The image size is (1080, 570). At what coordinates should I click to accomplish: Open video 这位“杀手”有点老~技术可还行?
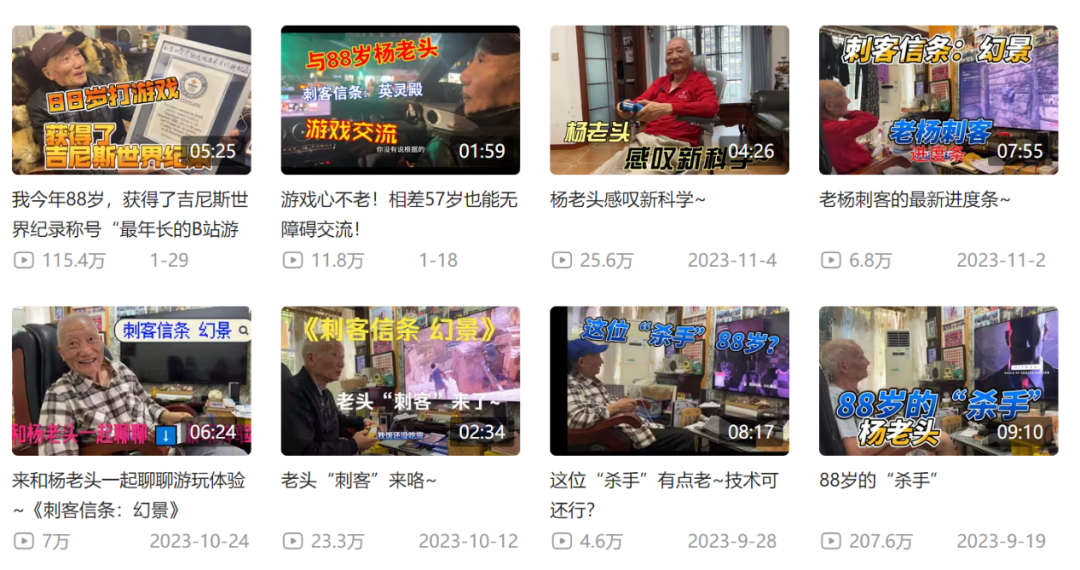(669, 381)
